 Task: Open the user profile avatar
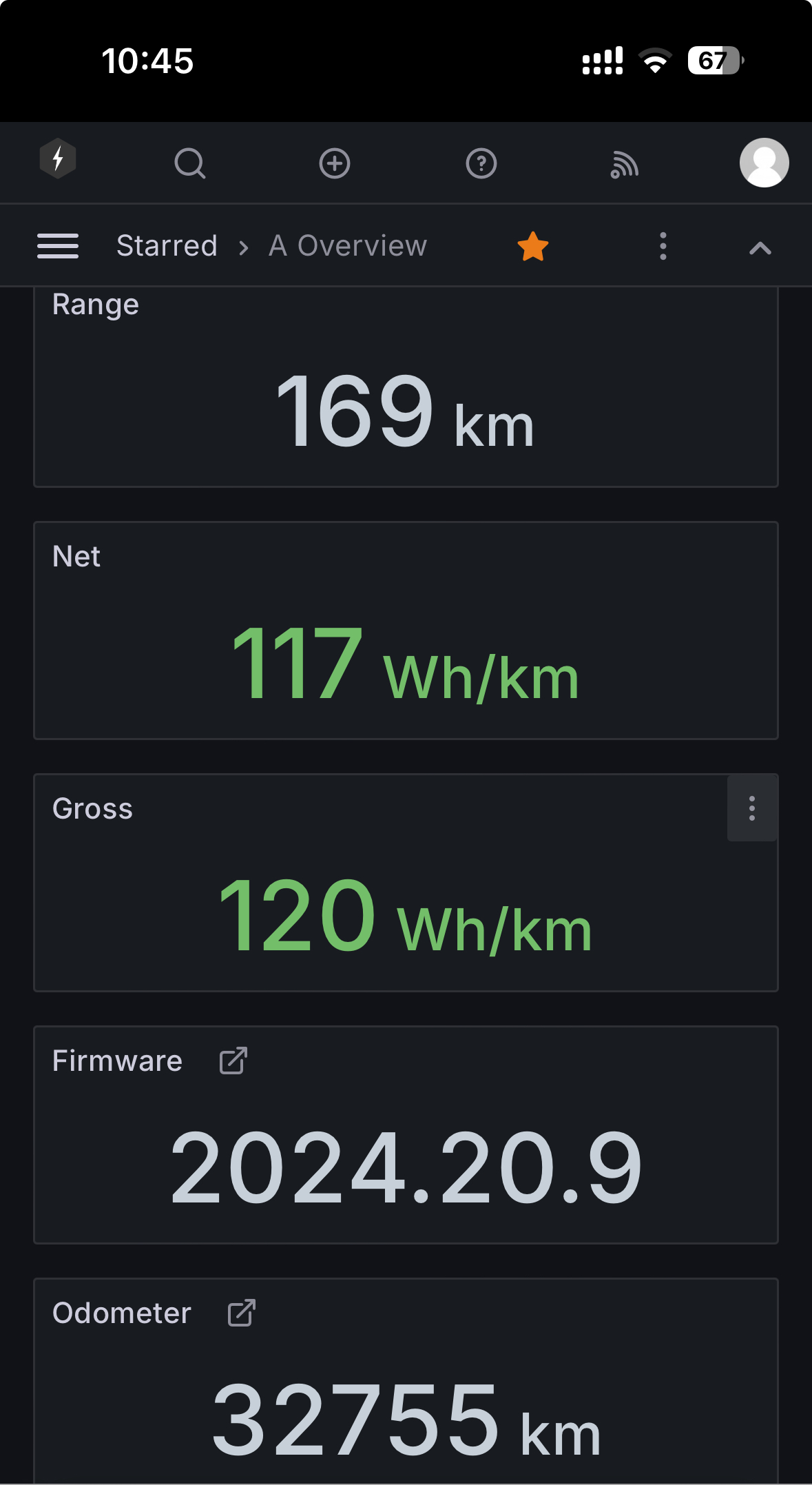764,163
